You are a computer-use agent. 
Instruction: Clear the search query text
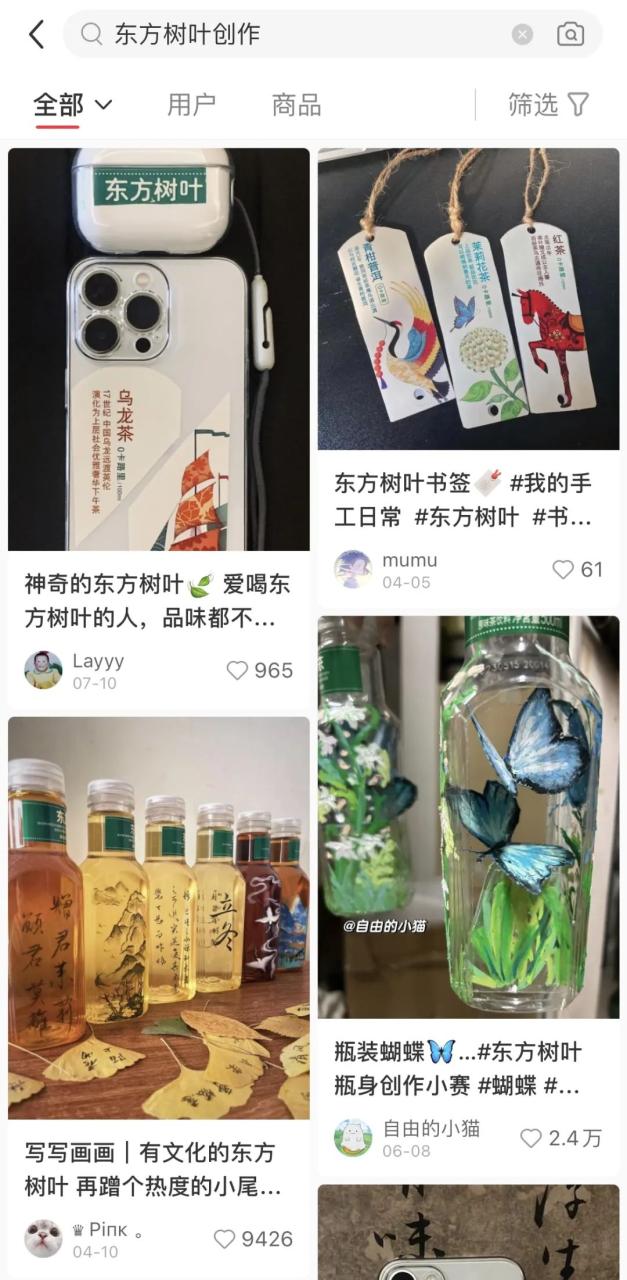coord(522,34)
